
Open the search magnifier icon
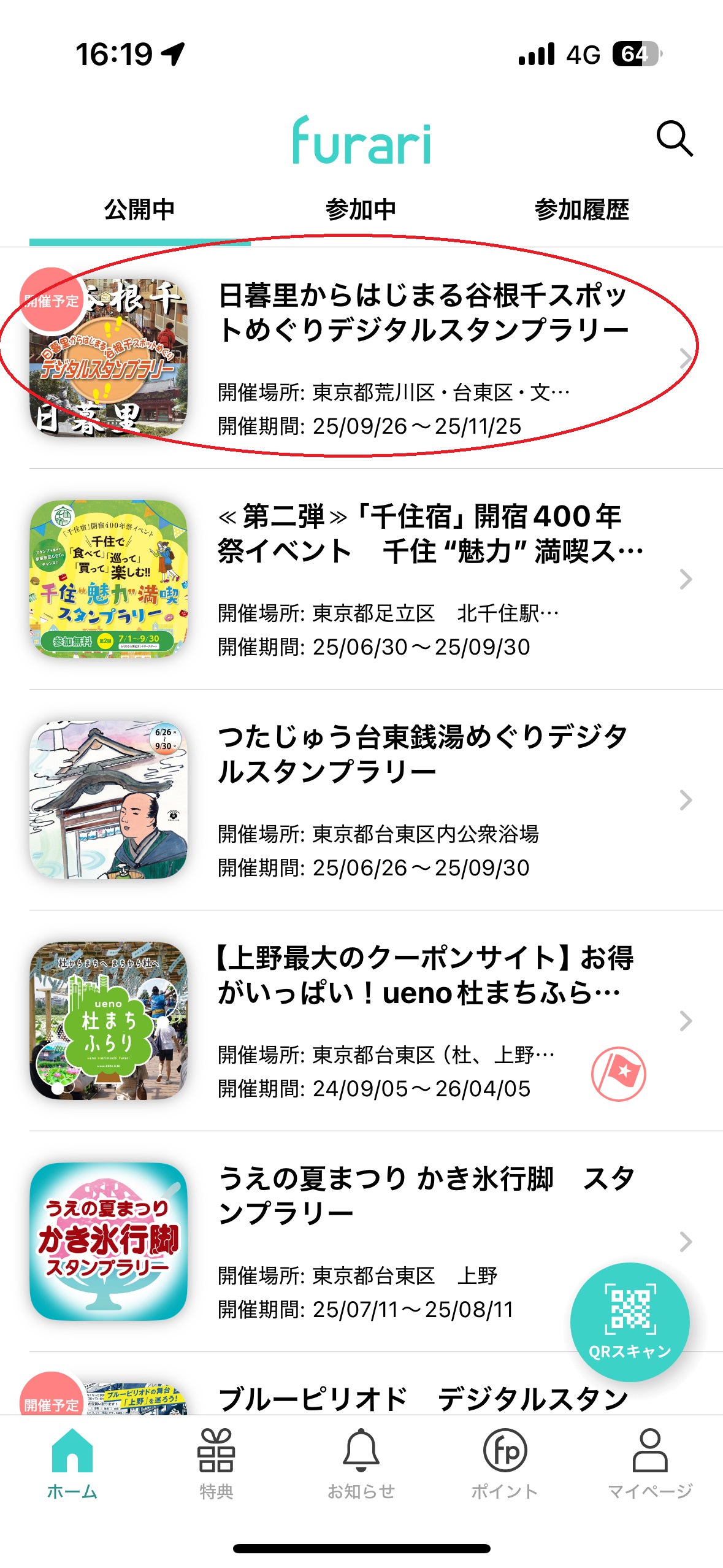tap(674, 139)
